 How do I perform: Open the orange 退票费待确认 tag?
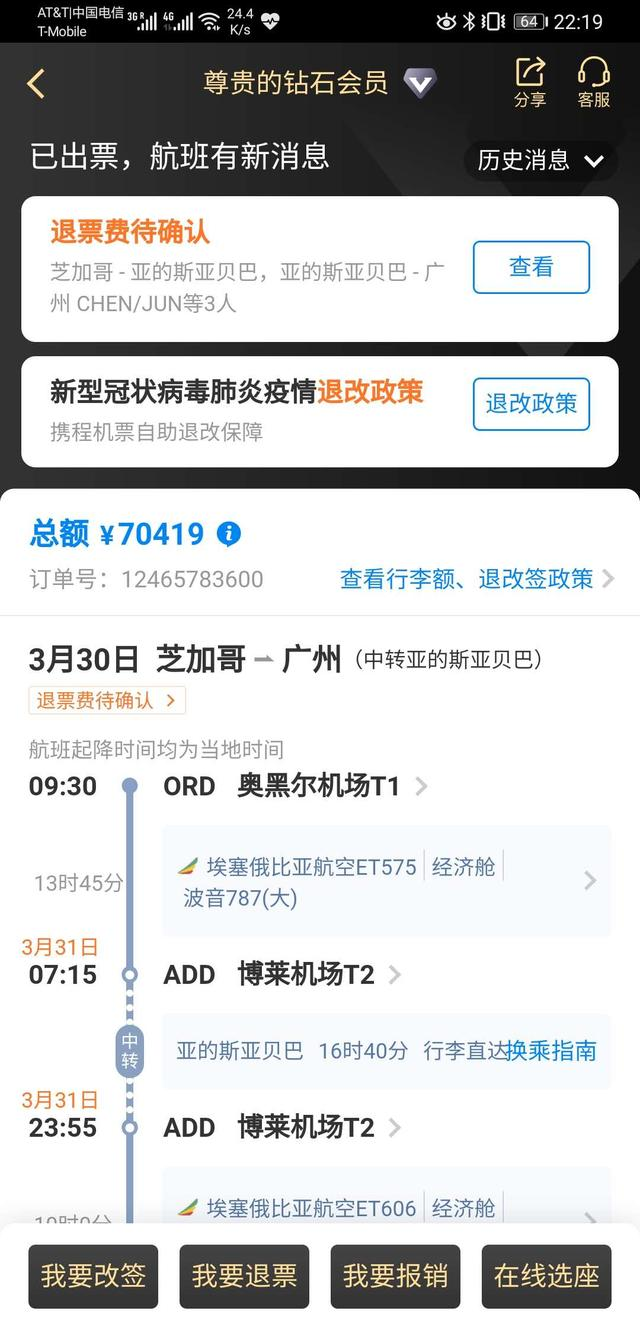click(x=107, y=700)
